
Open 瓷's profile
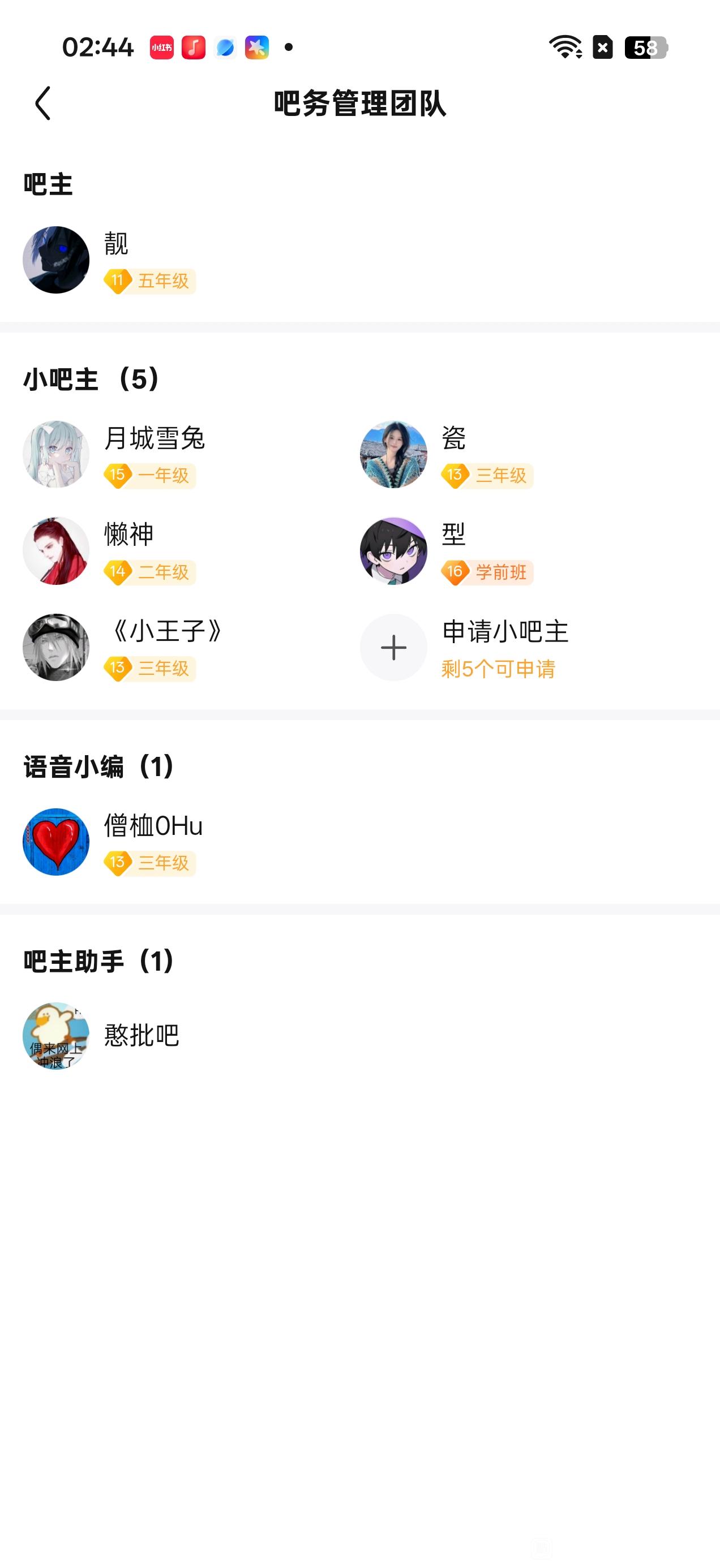[x=393, y=454]
